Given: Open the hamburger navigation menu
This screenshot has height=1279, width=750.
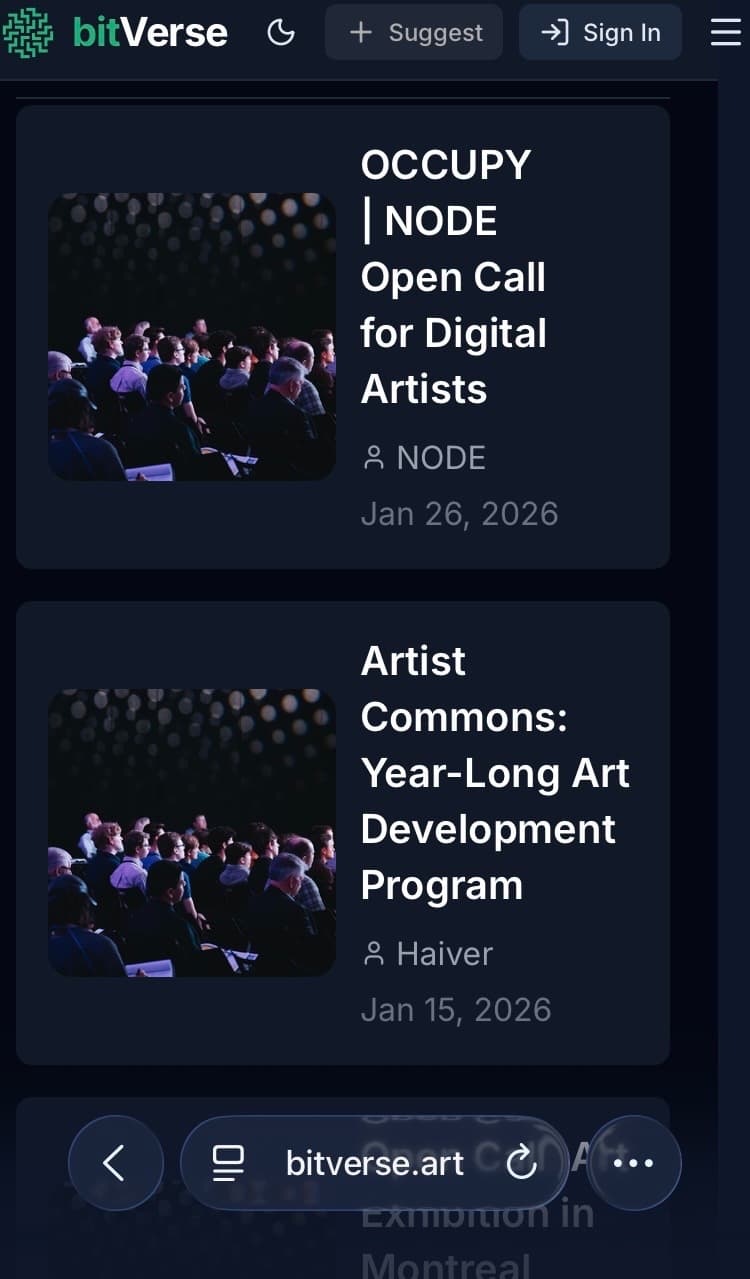Looking at the screenshot, I should coord(724,31).
